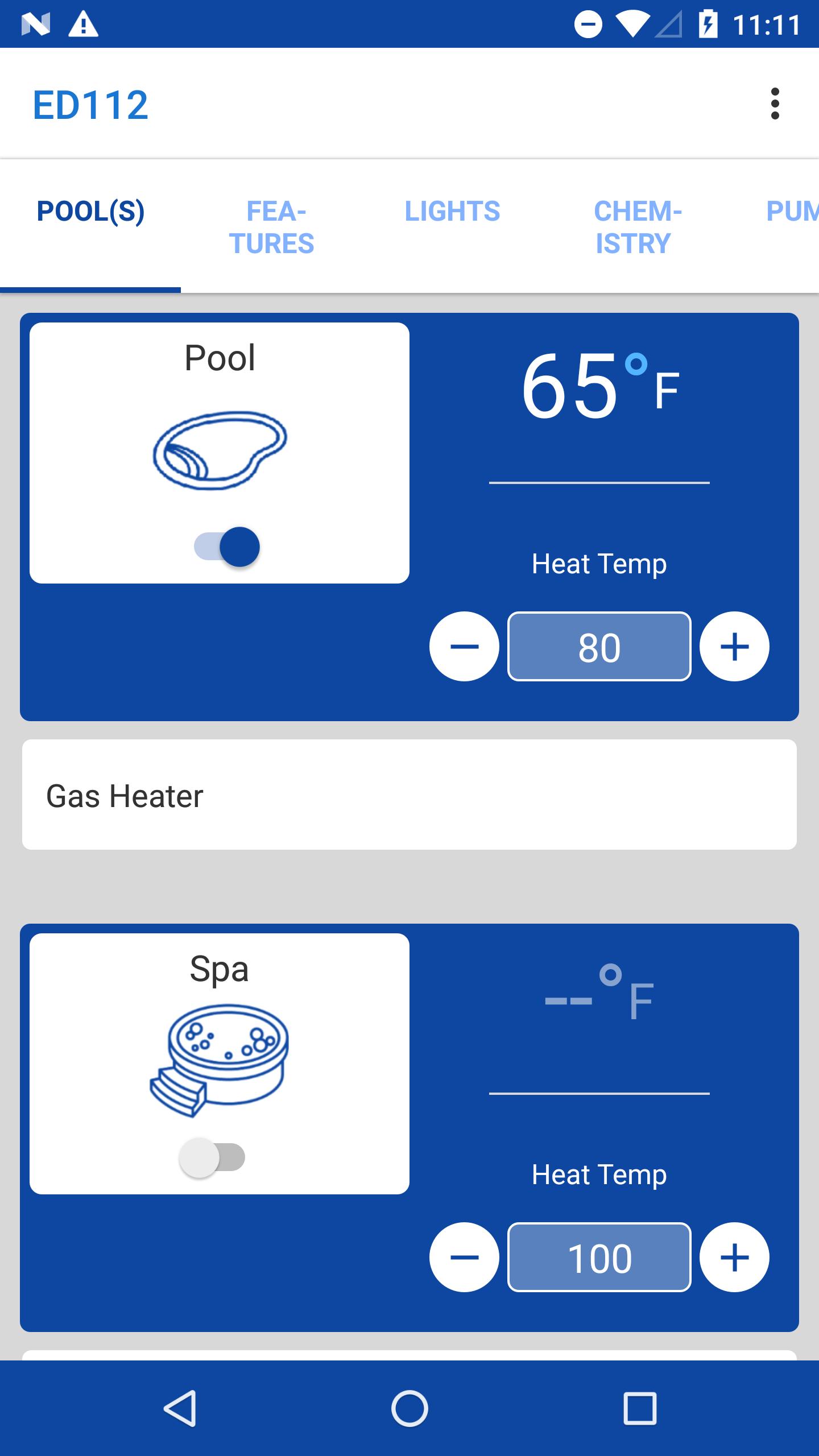The image size is (819, 1456).
Task: Lower Spa heat temp
Action: [464, 1258]
